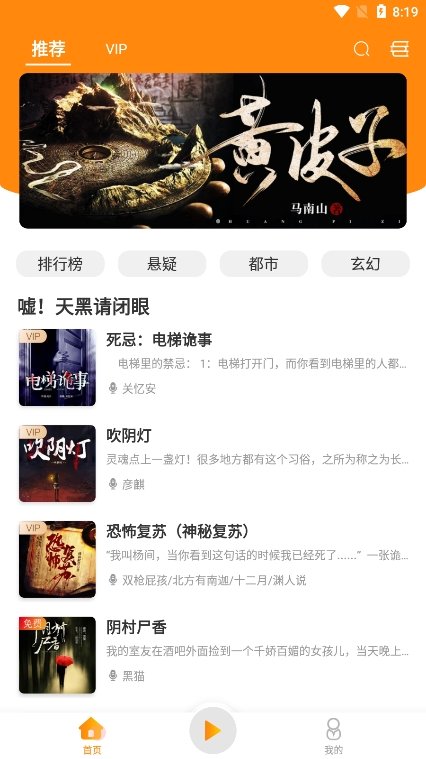Tap the orange play button
Image resolution: width=426 pixels, height=759 pixels.
[x=213, y=730]
